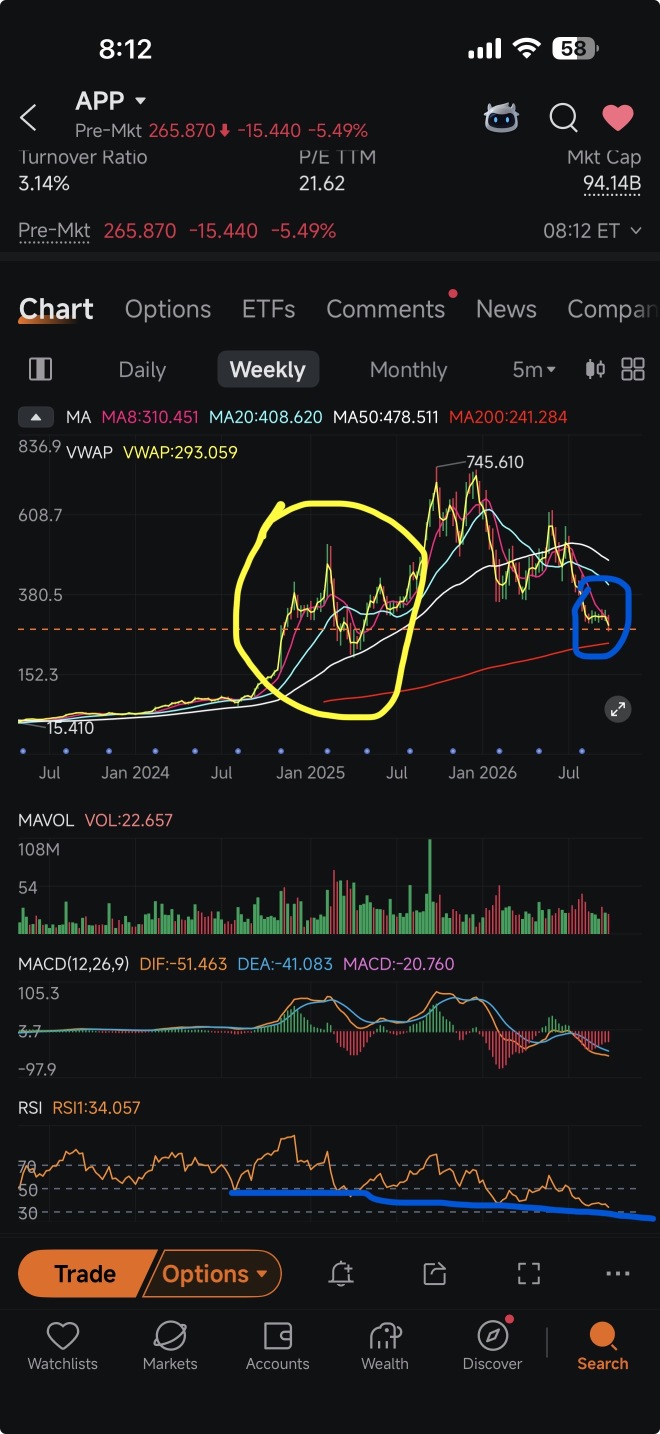Tap the orange Trade button
The height and width of the screenshot is (1434, 660).
click(x=85, y=1274)
